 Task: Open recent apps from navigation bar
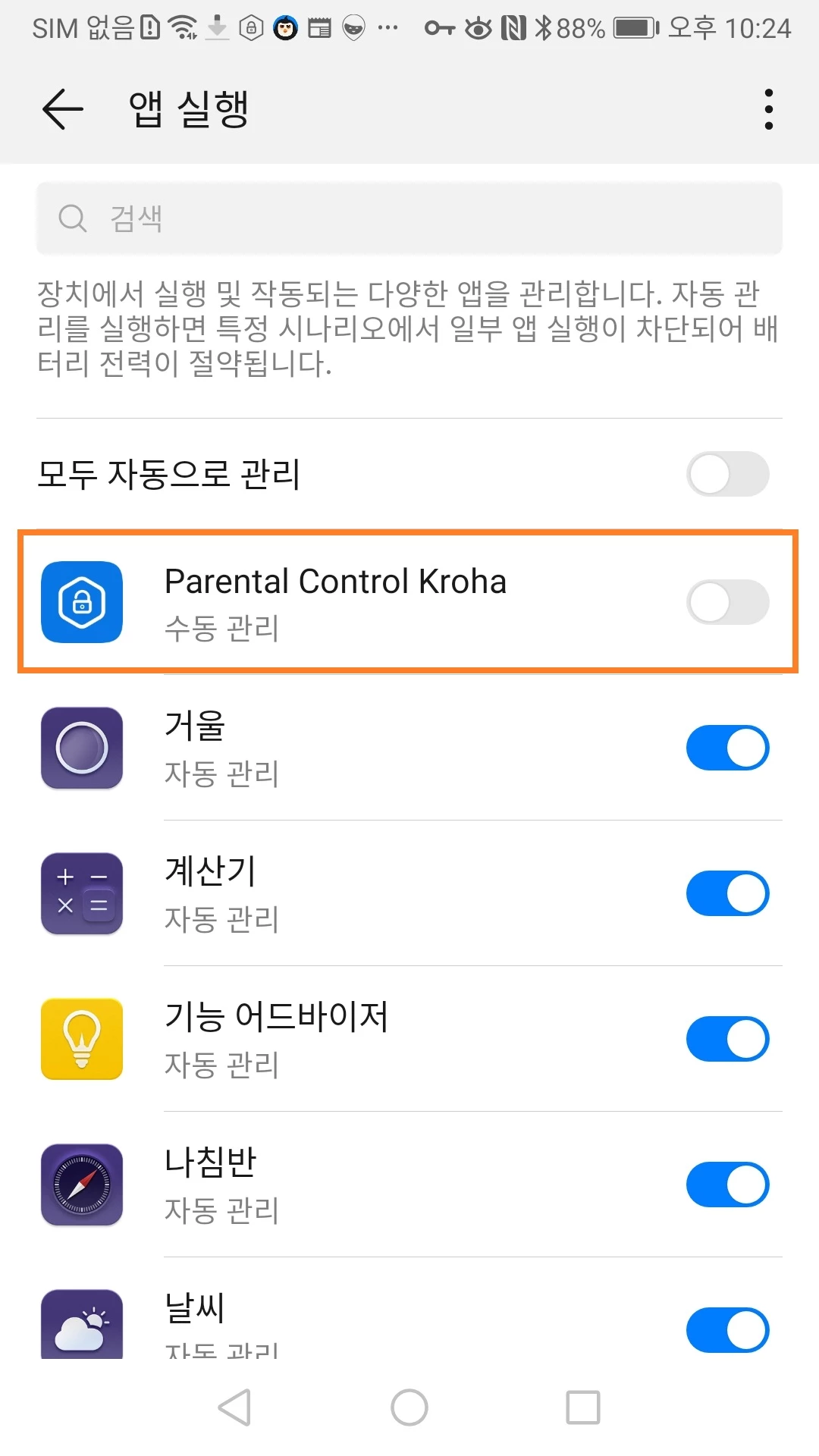pyautogui.click(x=583, y=1407)
